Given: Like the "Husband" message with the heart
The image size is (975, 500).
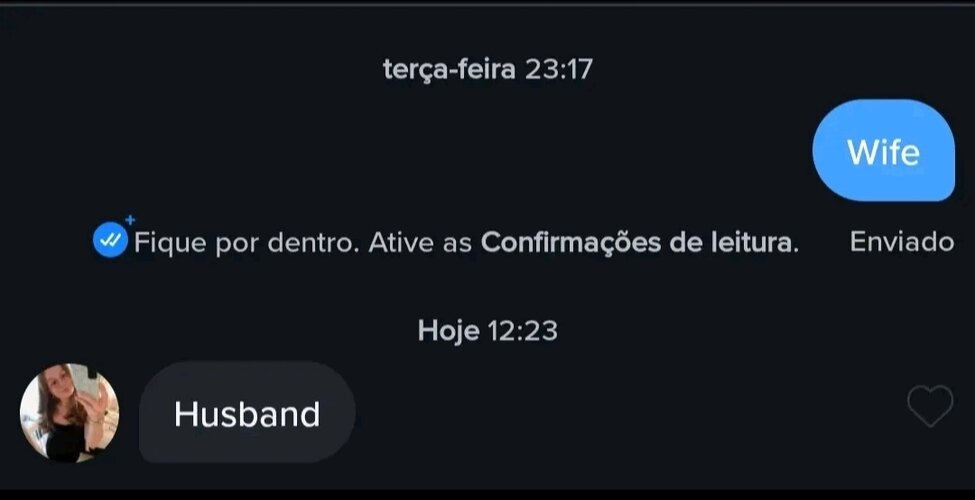Looking at the screenshot, I should 929,406.
